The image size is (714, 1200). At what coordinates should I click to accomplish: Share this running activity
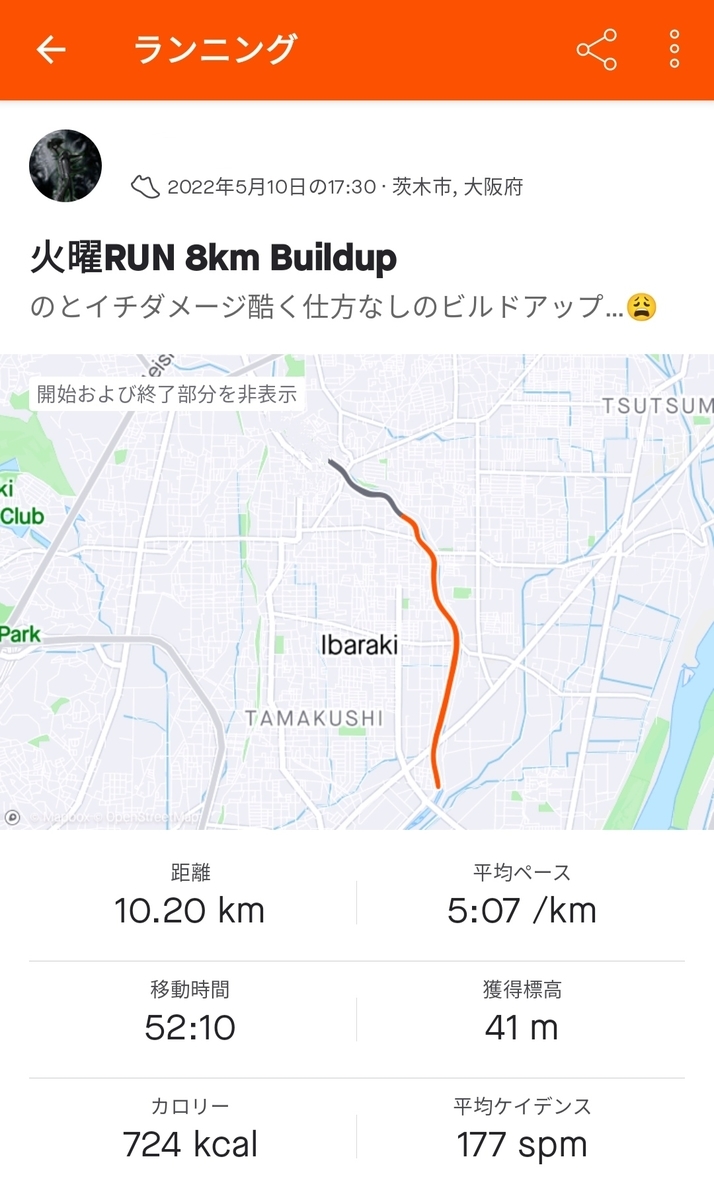[597, 49]
